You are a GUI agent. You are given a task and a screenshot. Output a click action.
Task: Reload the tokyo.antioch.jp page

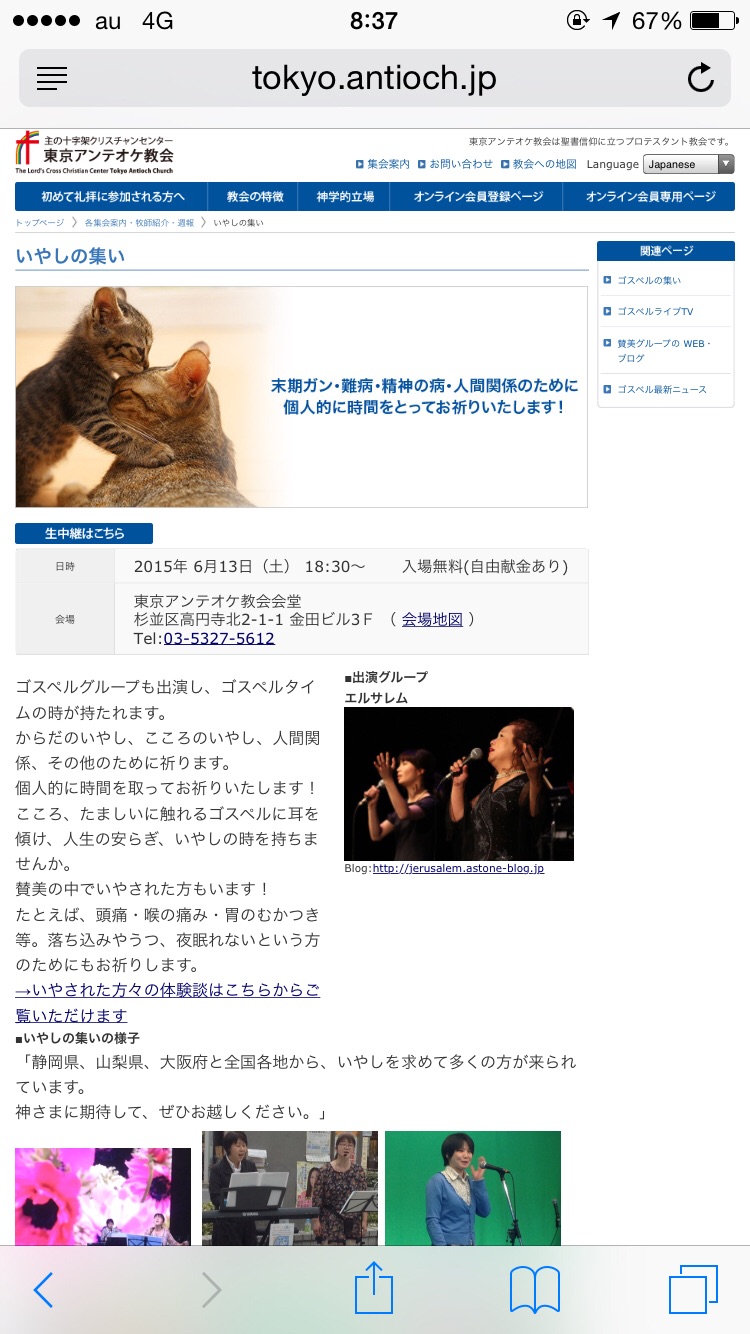[x=701, y=78]
